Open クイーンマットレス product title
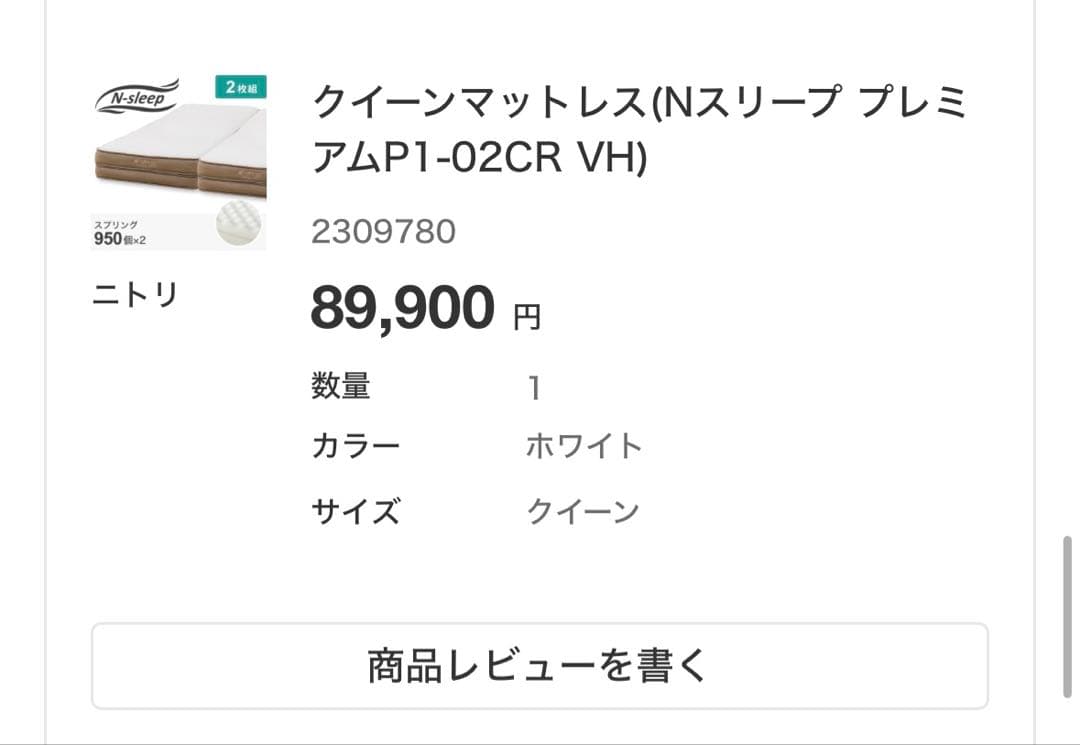Screen dimensions: 1080x745 [640, 130]
